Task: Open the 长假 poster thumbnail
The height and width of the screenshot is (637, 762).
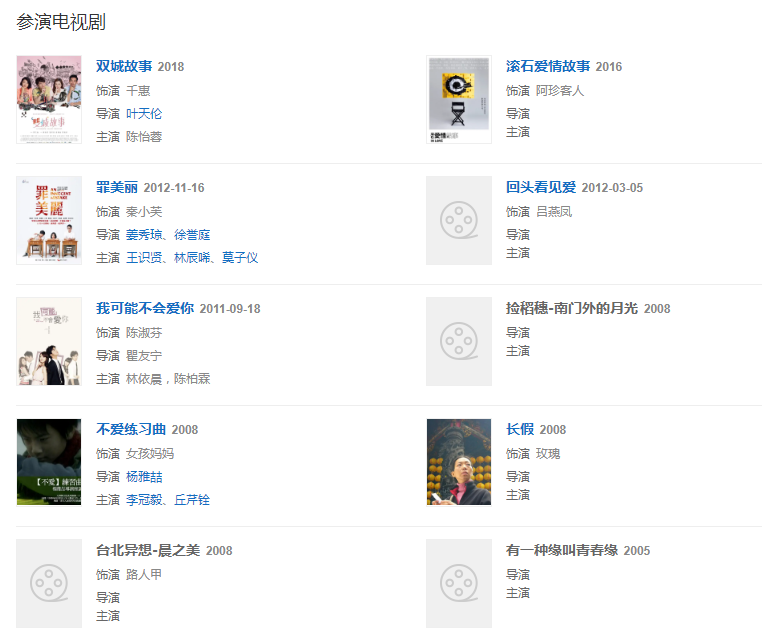Action: (459, 462)
